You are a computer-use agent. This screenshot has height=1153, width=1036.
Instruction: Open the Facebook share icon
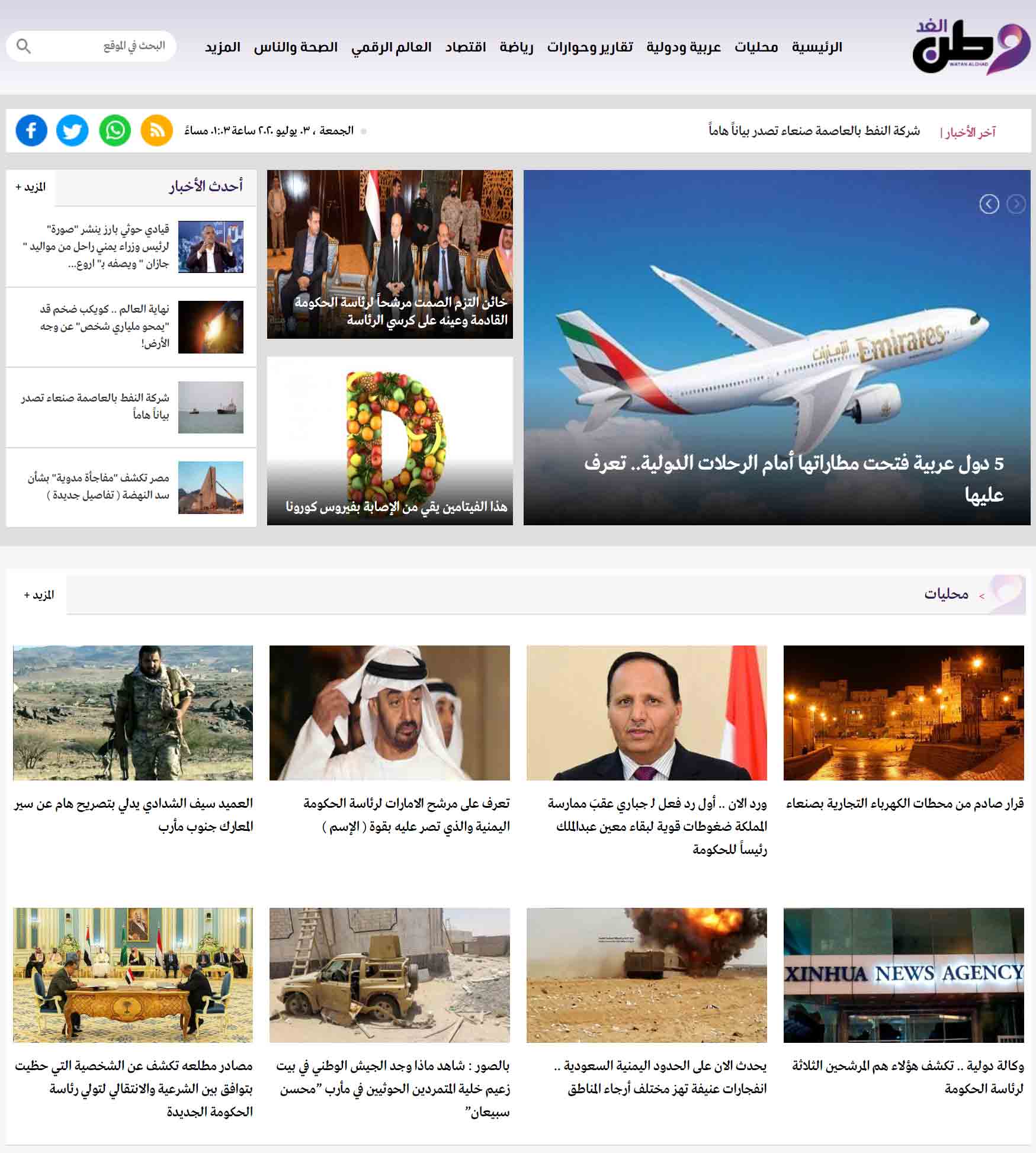point(31,131)
